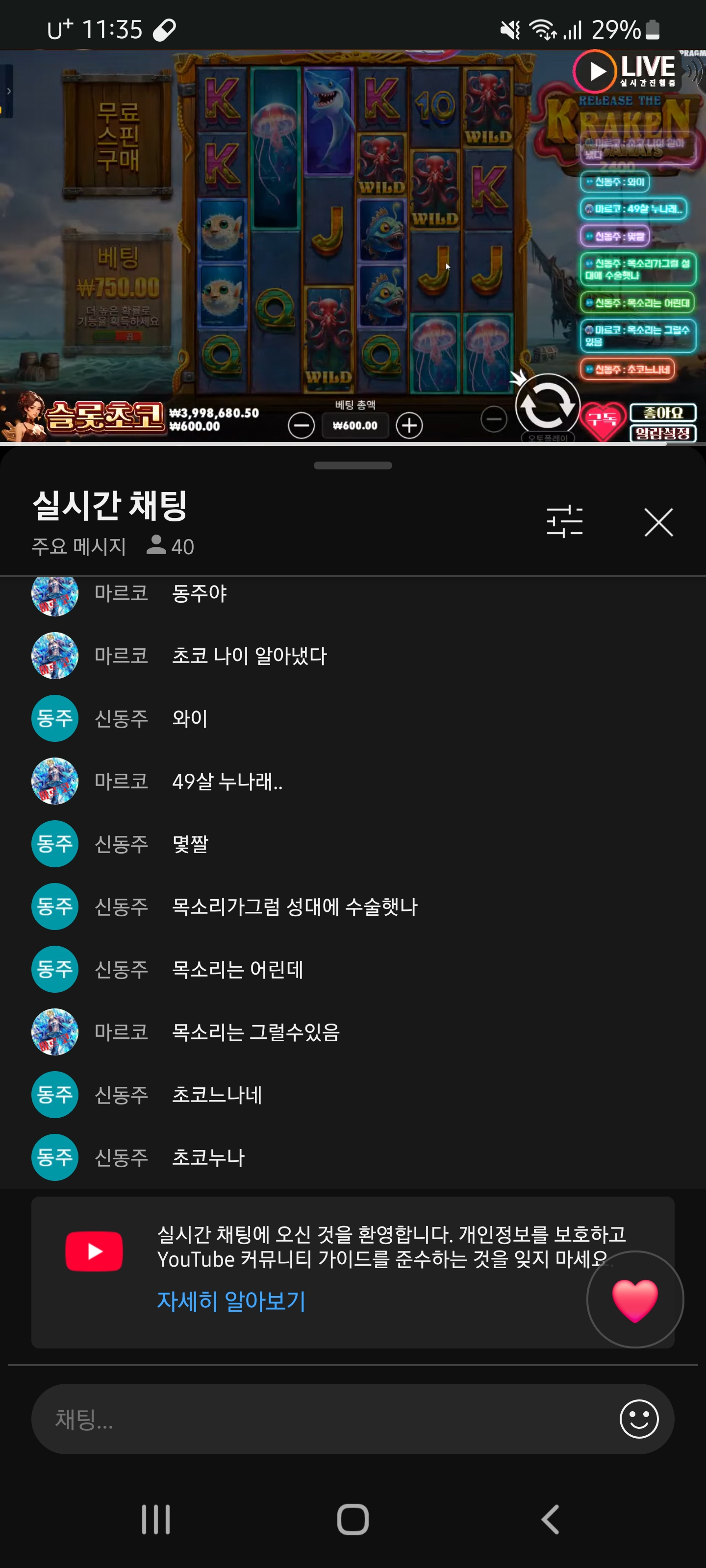
Task: Open 마르코's message 49살 누나래..
Action: [x=227, y=781]
